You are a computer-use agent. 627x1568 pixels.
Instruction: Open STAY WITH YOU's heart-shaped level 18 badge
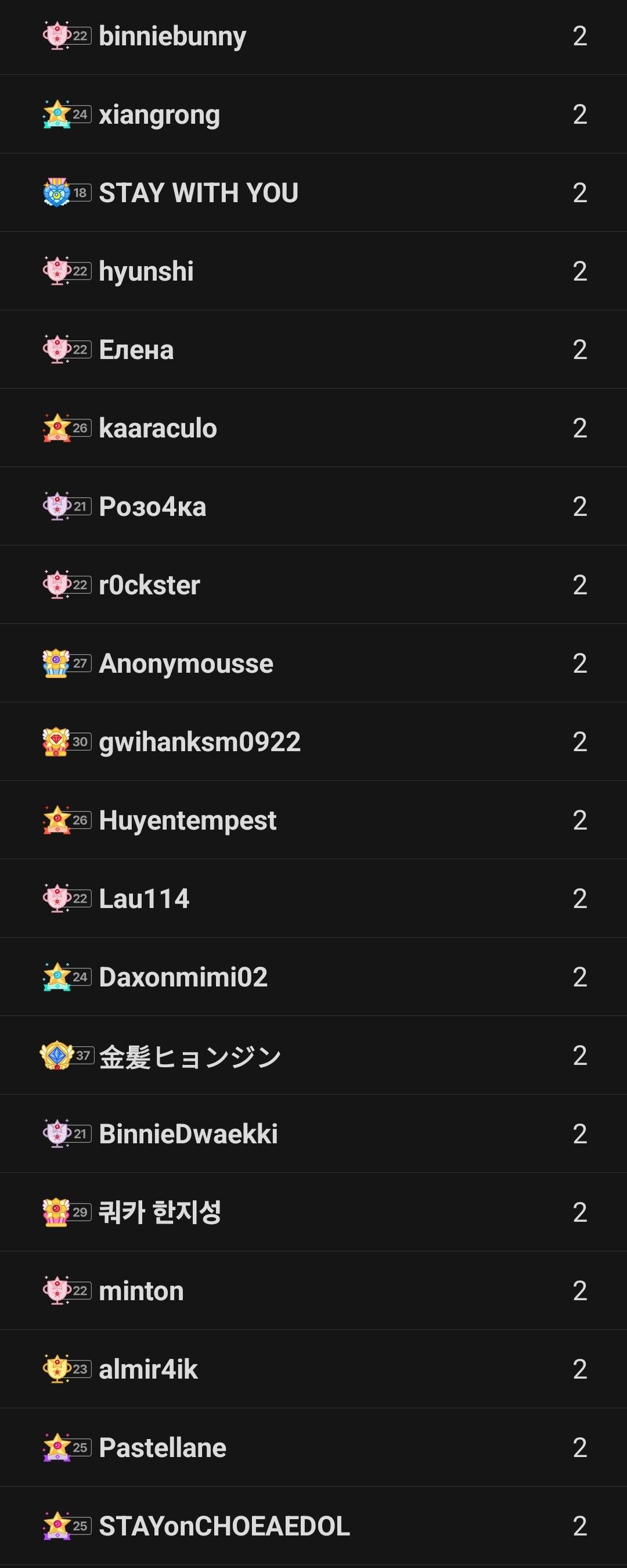63,192
